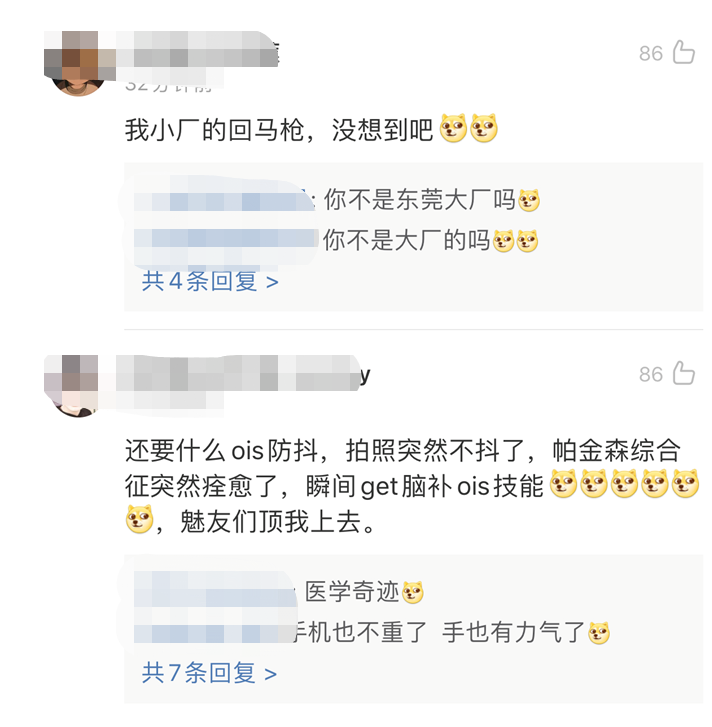Open avatar of 回马枪 commenter
This screenshot has height=727, width=712.
pyautogui.click(x=78, y=64)
